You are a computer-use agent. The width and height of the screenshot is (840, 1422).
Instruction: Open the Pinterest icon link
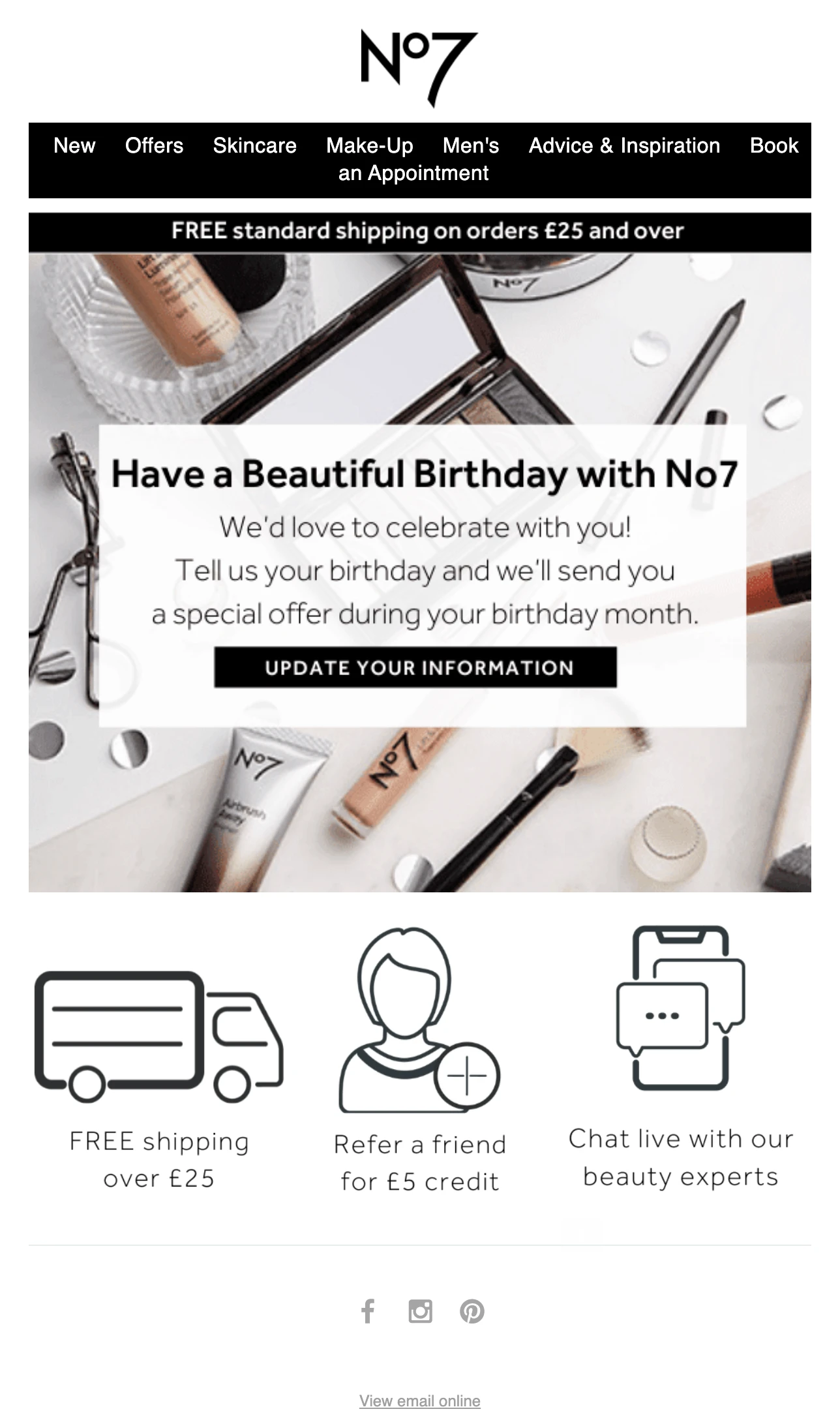click(472, 1311)
